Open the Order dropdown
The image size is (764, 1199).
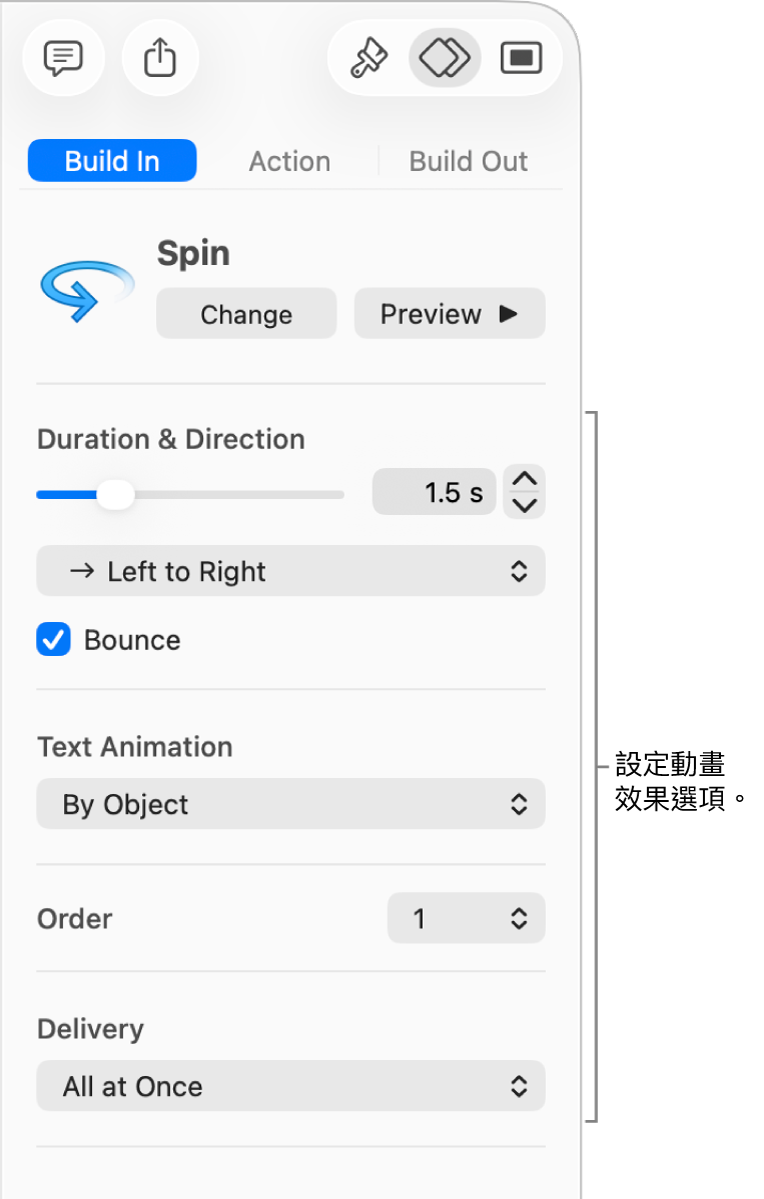[466, 918]
